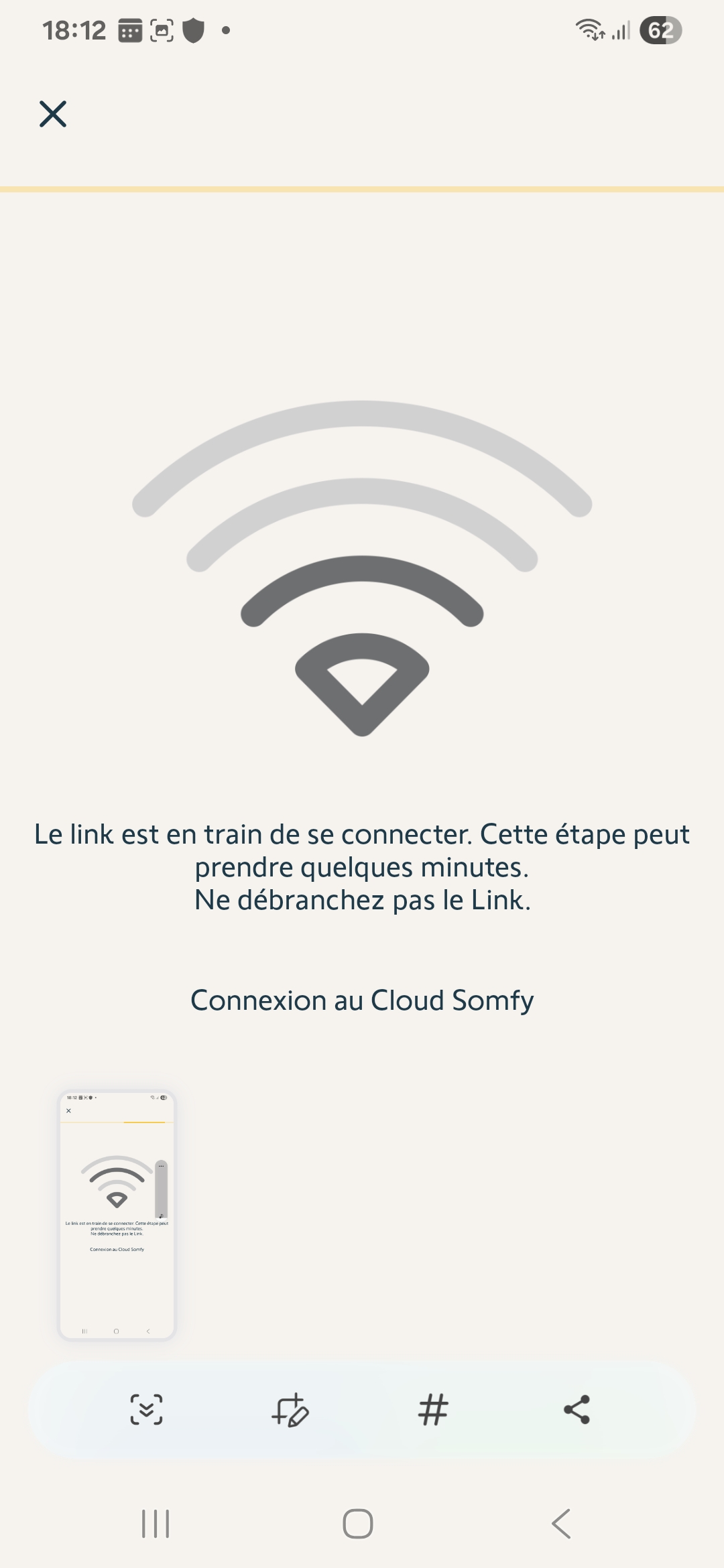
Task: Open the screenshot preview thumbnail
Action: point(117,1215)
